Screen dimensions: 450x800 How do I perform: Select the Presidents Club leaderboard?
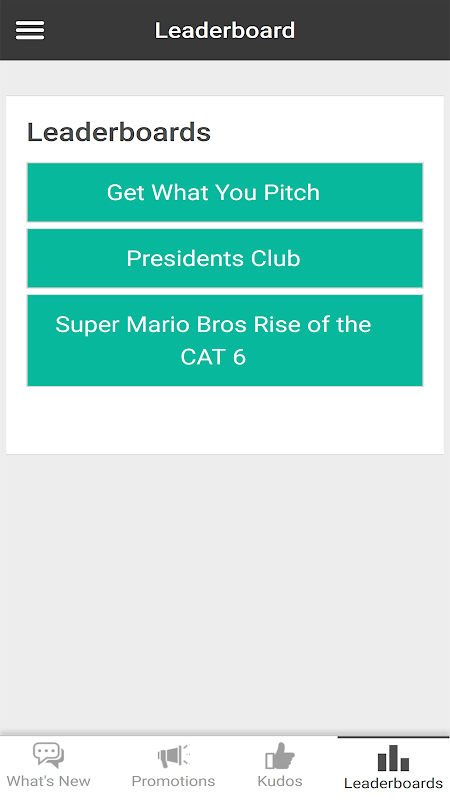point(225,258)
